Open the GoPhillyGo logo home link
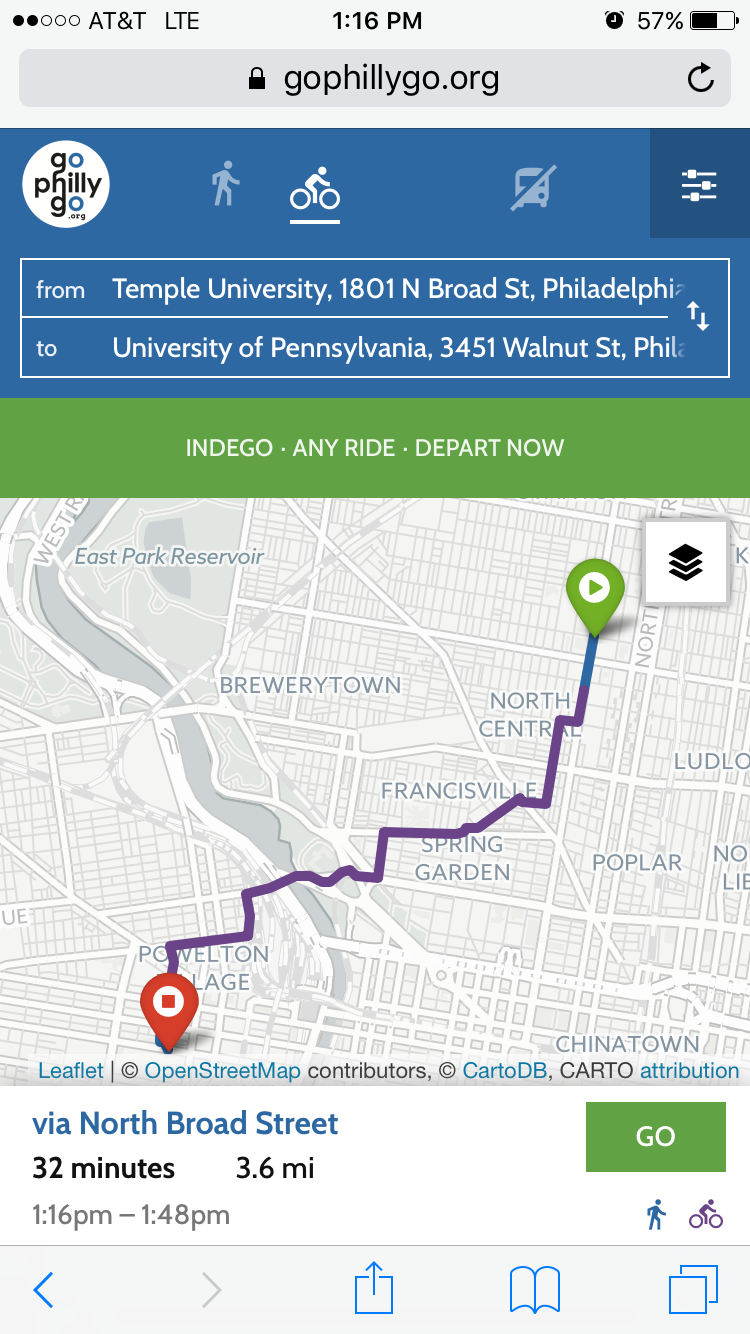This screenshot has width=750, height=1334. (66, 184)
